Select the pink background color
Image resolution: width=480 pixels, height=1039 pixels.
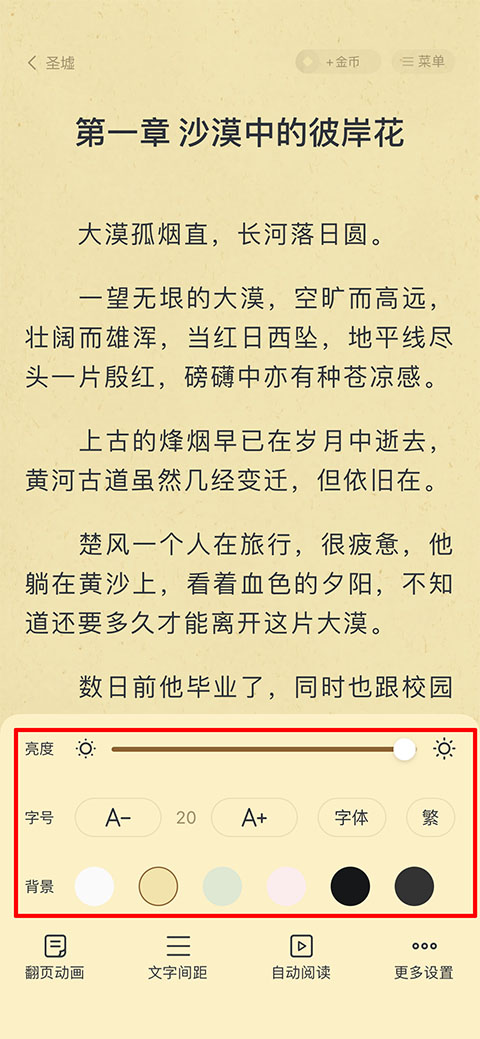pos(286,887)
